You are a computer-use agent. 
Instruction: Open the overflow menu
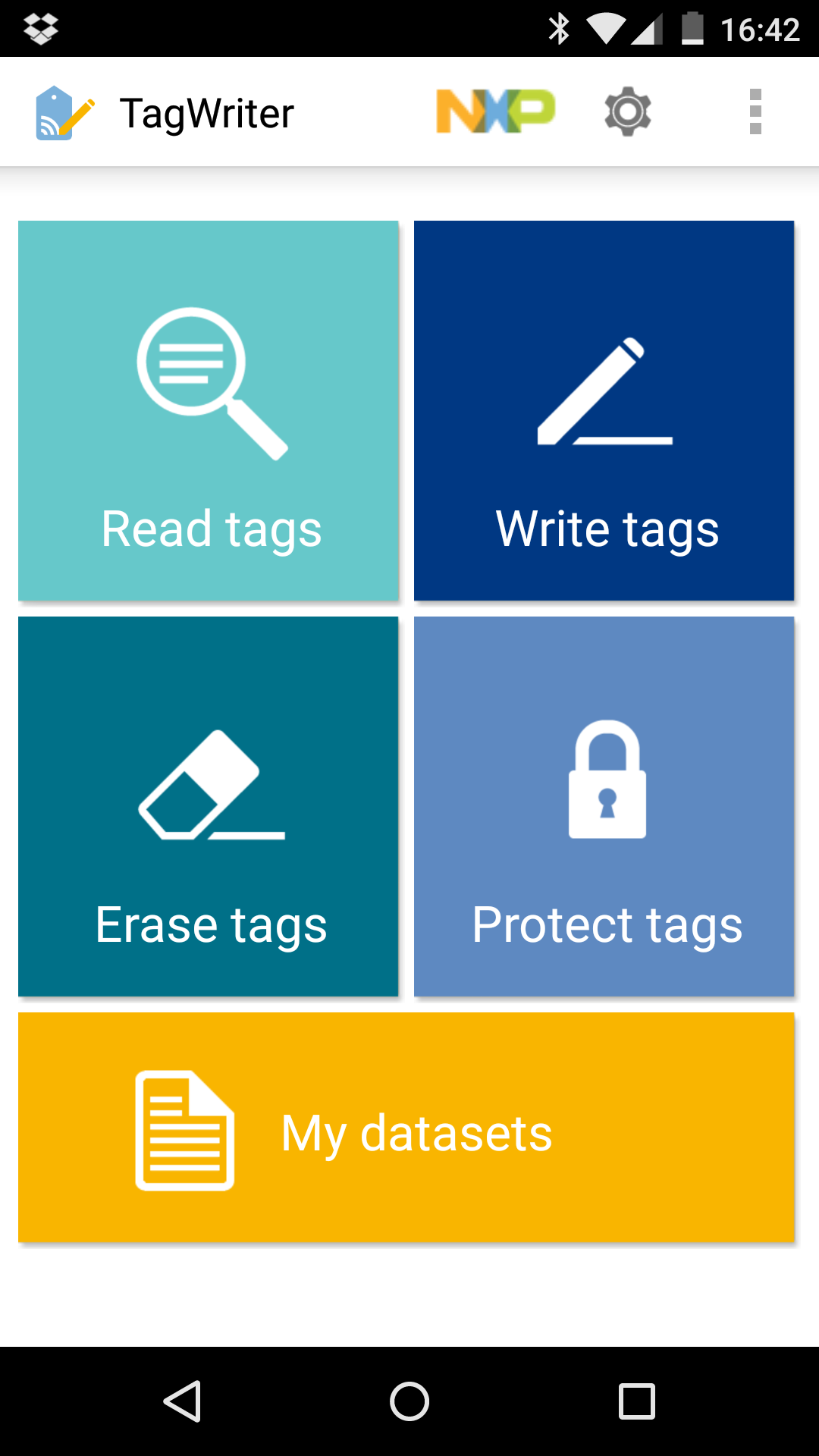pos(755,112)
